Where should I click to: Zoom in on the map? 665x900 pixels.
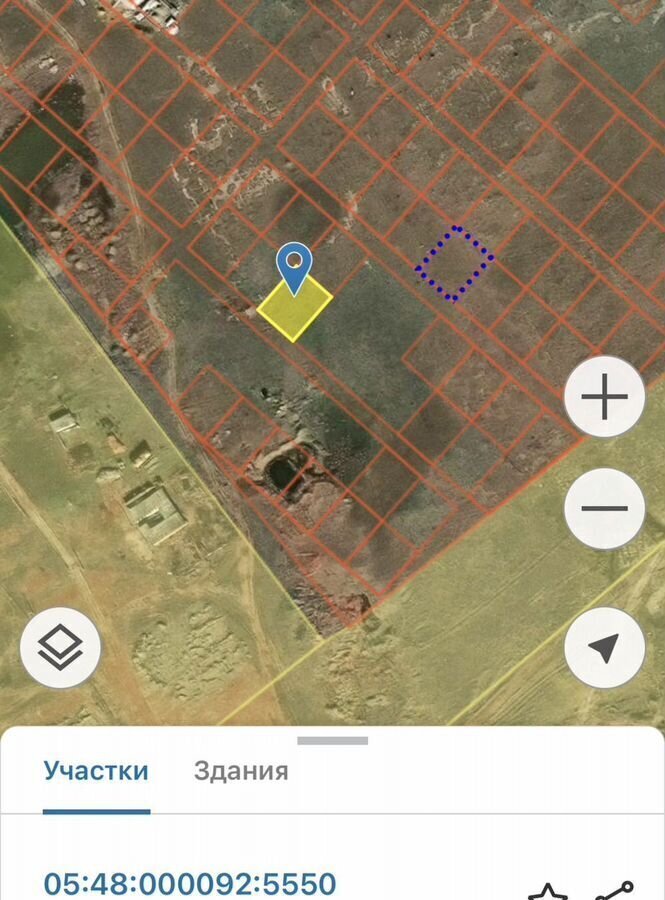(604, 398)
